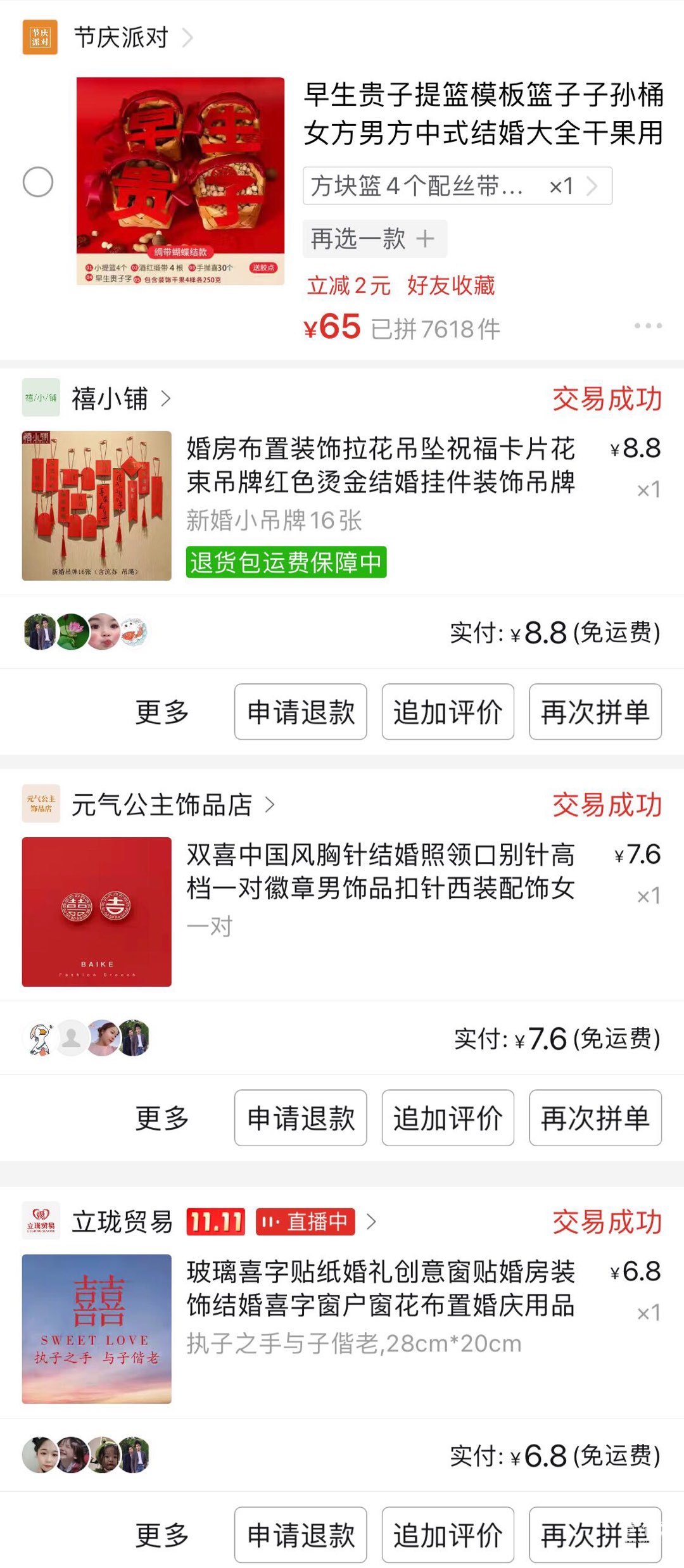Open more options for the 早生贵子提篮 item

648,326
